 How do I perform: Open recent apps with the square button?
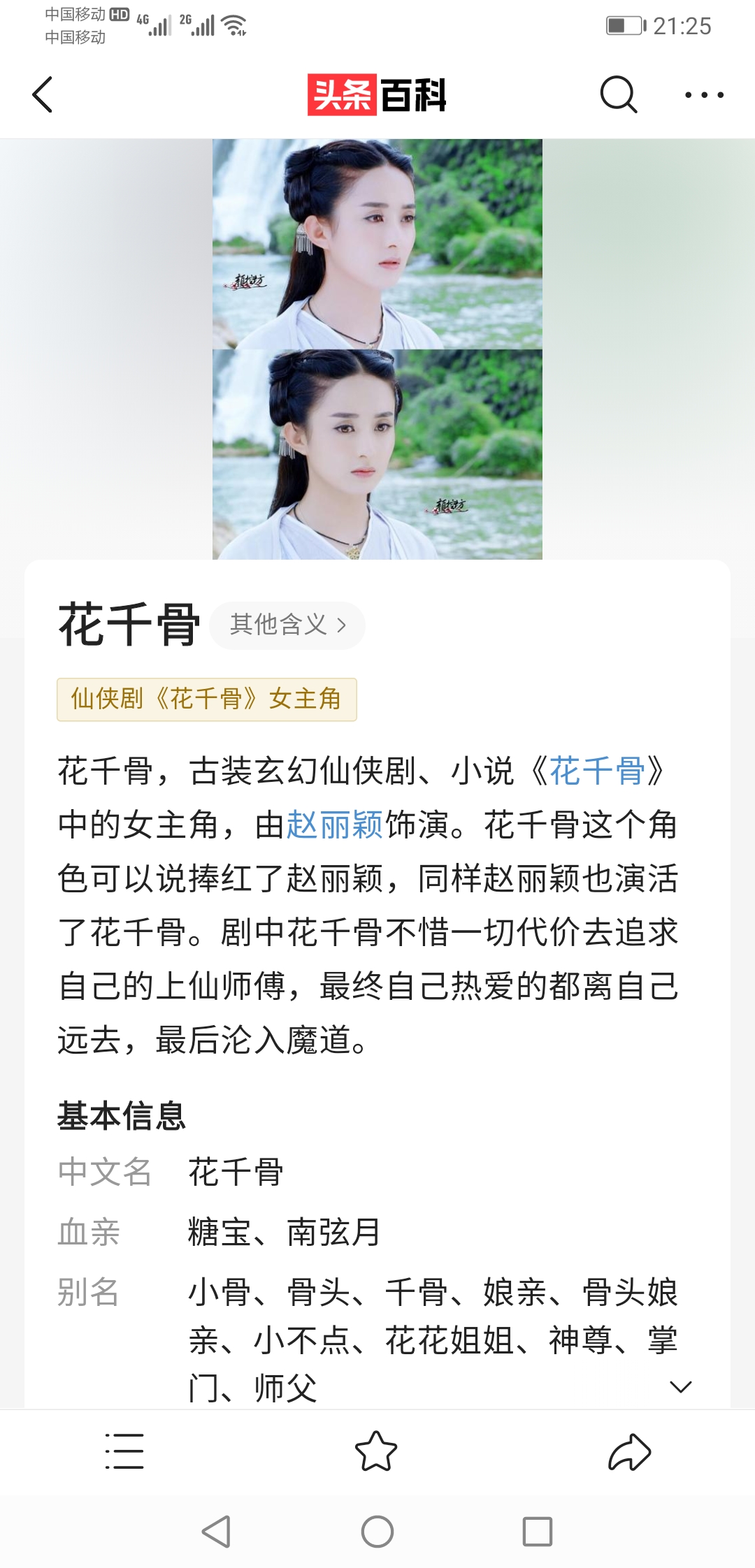[x=538, y=1532]
